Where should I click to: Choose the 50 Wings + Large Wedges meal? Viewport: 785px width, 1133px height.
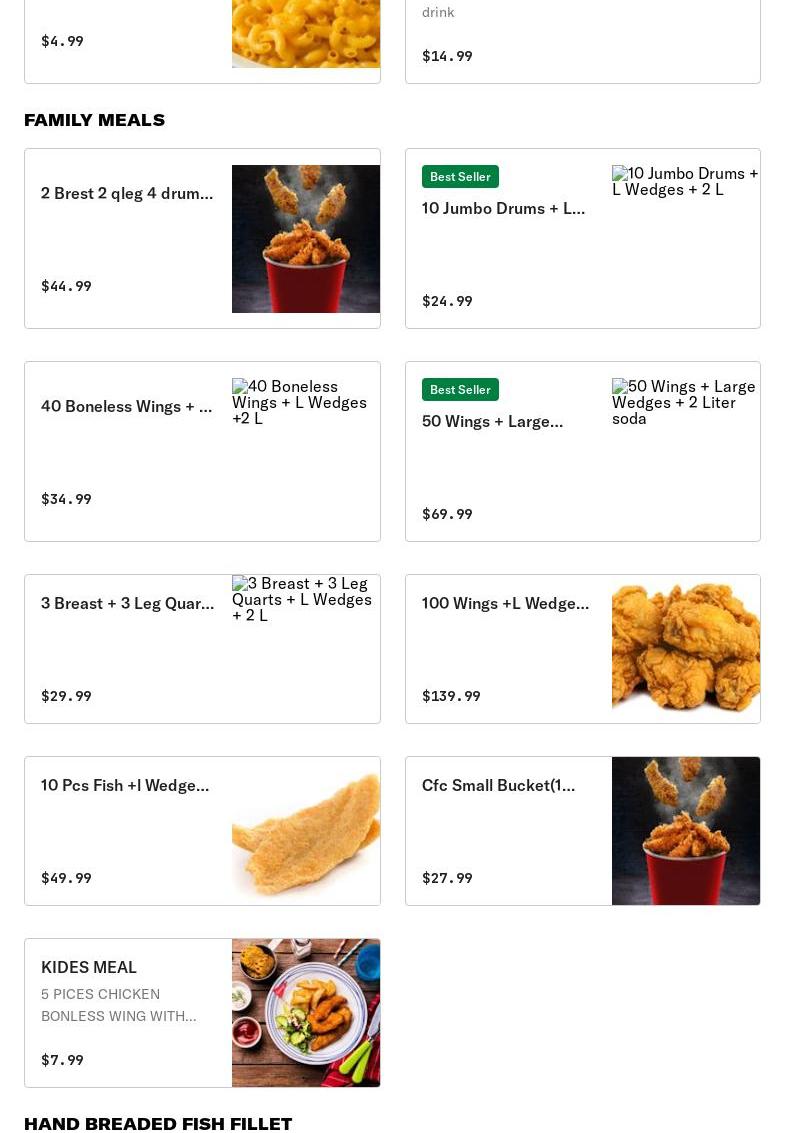(x=582, y=451)
